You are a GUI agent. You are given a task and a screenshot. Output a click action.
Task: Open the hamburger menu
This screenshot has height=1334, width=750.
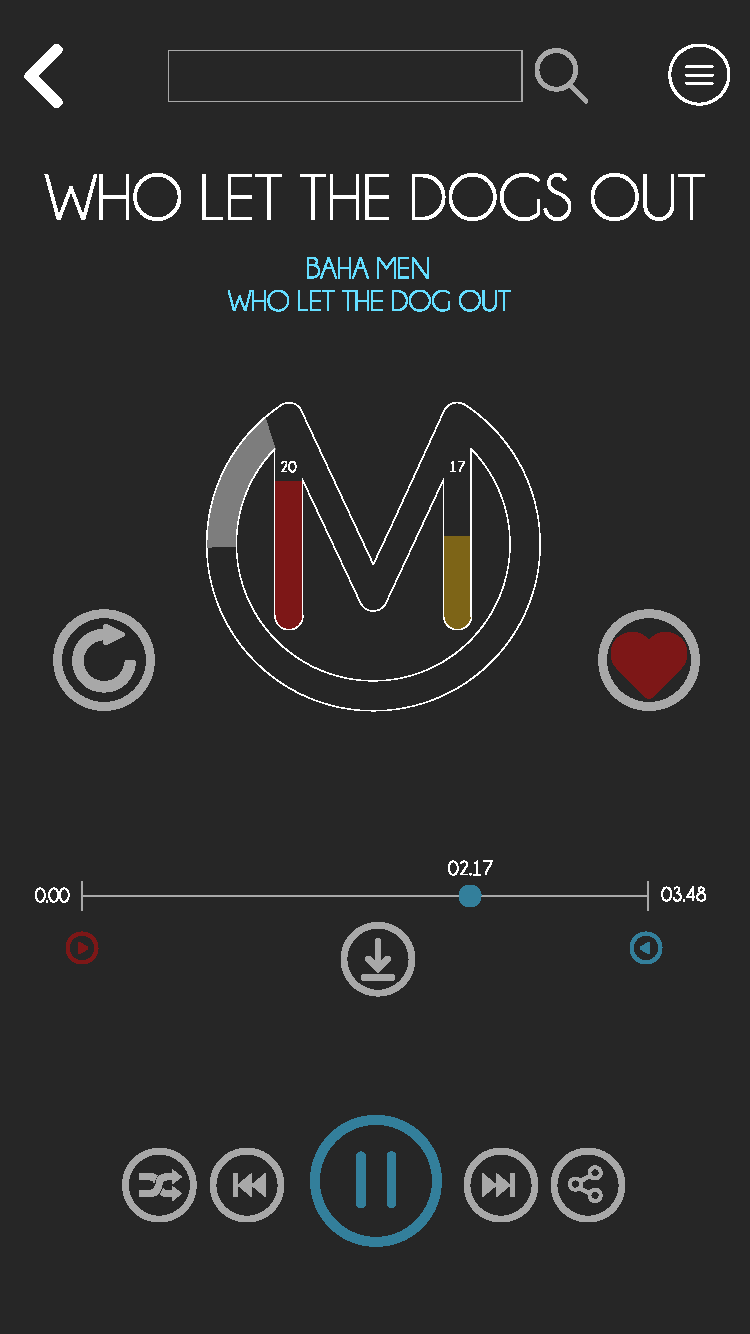[699, 75]
